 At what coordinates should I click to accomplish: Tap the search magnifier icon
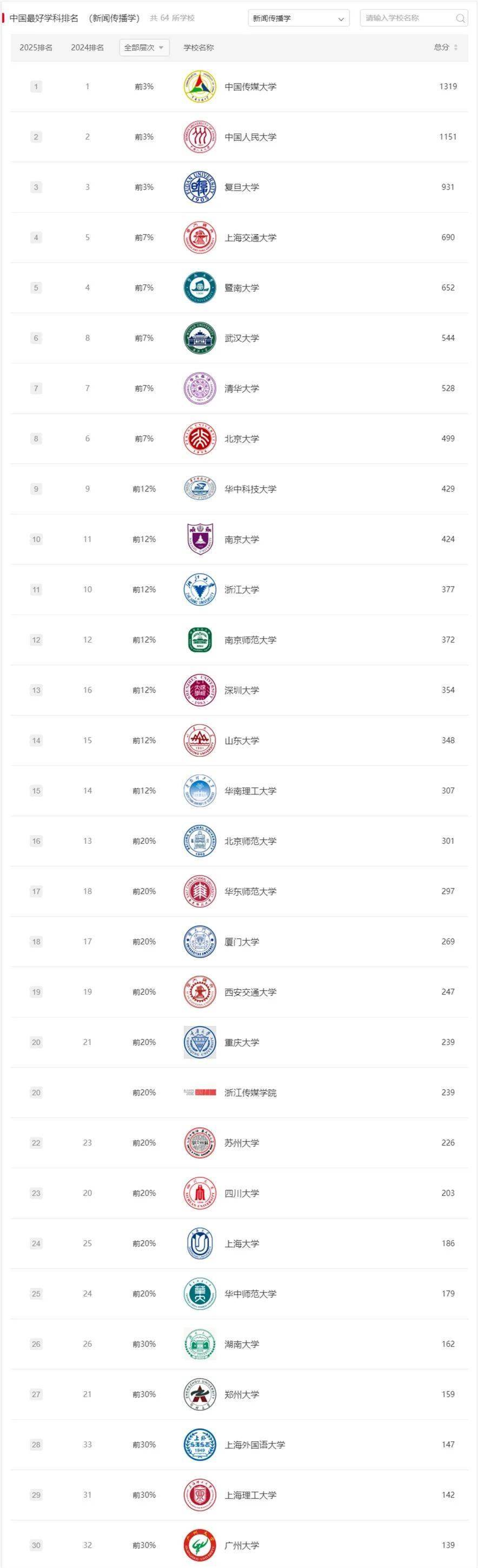(460, 18)
